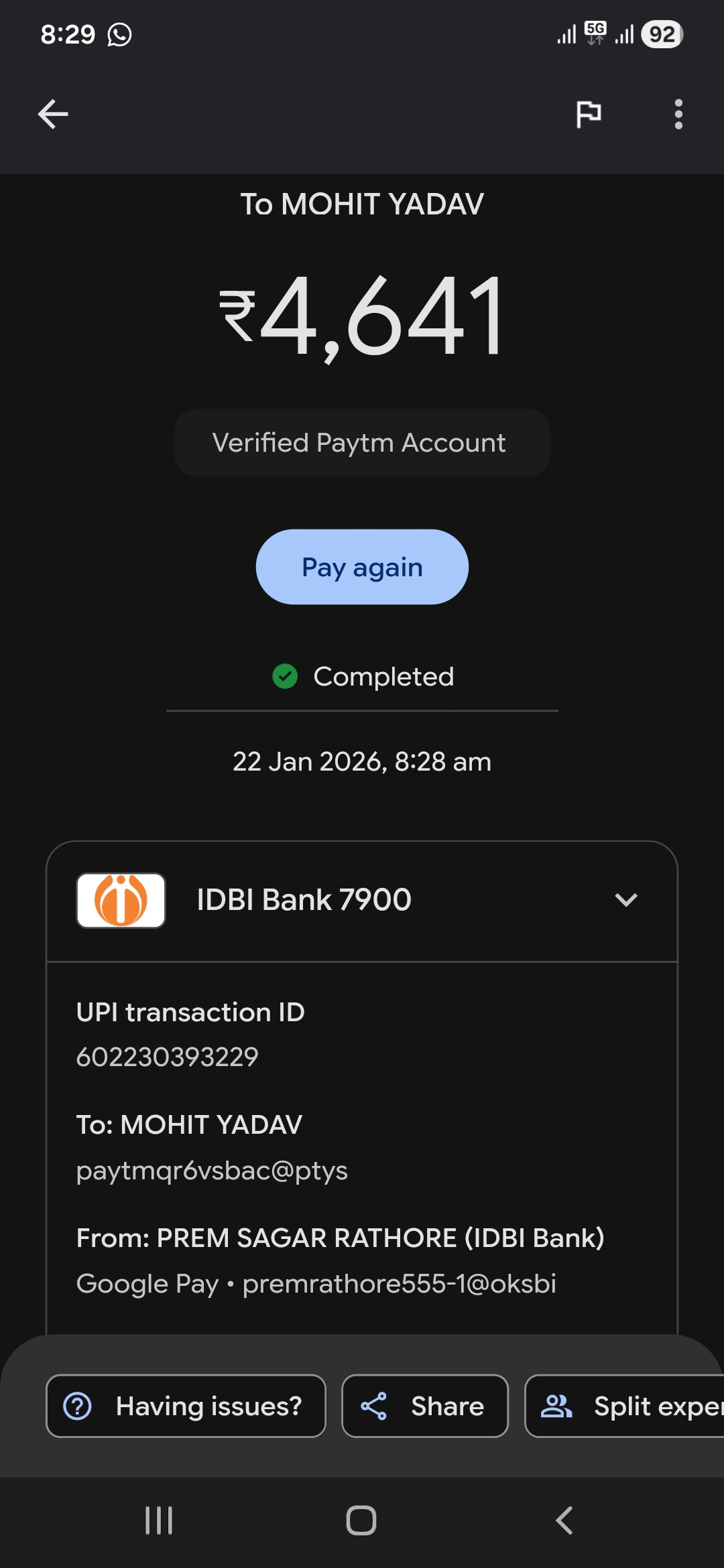Open the recent apps overview

tap(159, 1520)
